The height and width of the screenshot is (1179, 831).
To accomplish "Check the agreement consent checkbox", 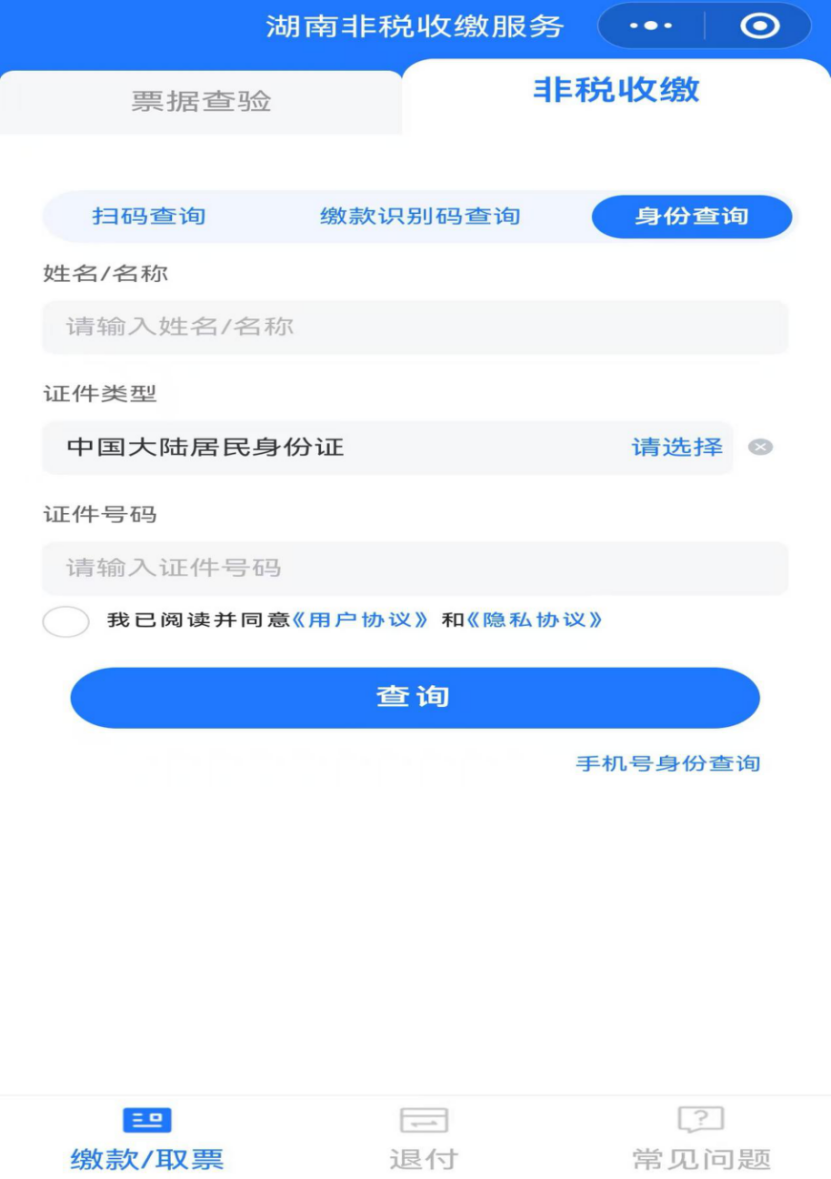I will pos(66,621).
